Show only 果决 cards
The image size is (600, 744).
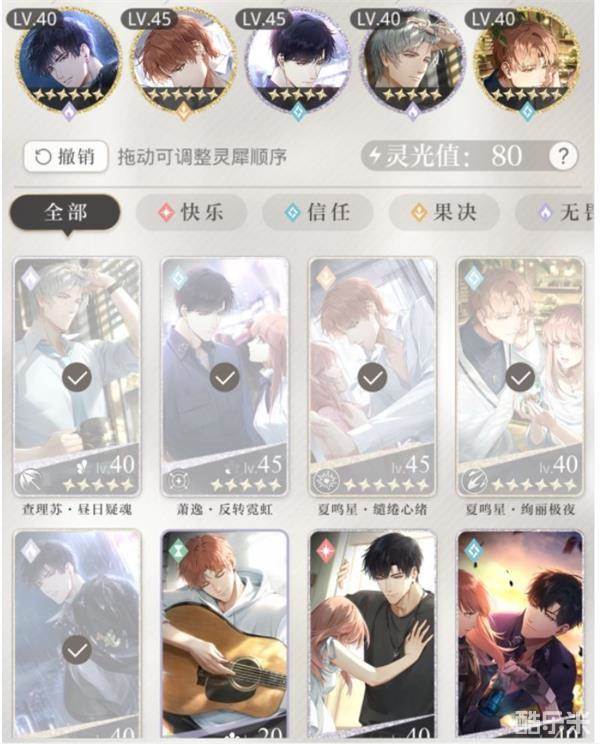pyautogui.click(x=445, y=213)
